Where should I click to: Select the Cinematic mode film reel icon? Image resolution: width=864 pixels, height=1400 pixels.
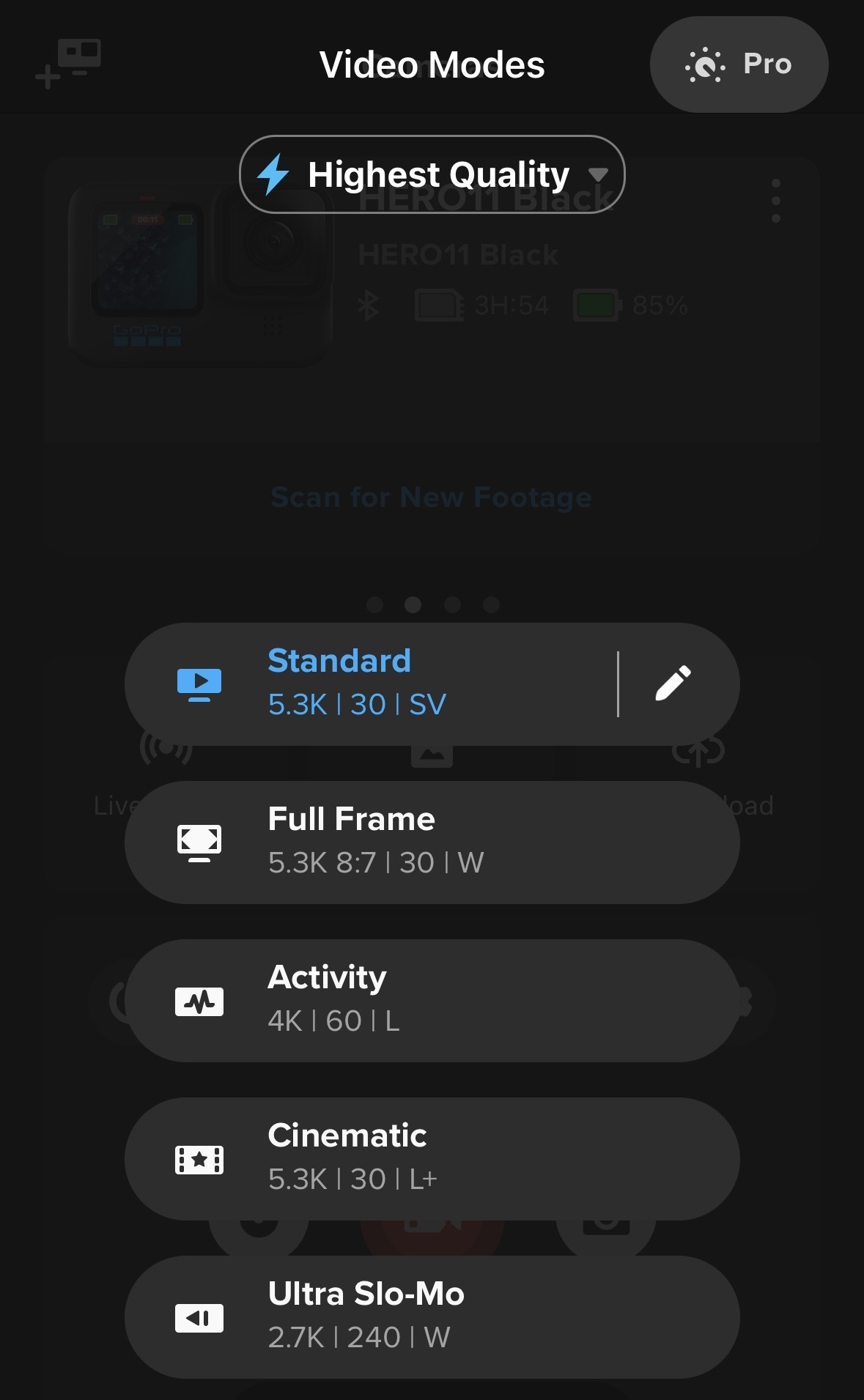(x=199, y=1158)
